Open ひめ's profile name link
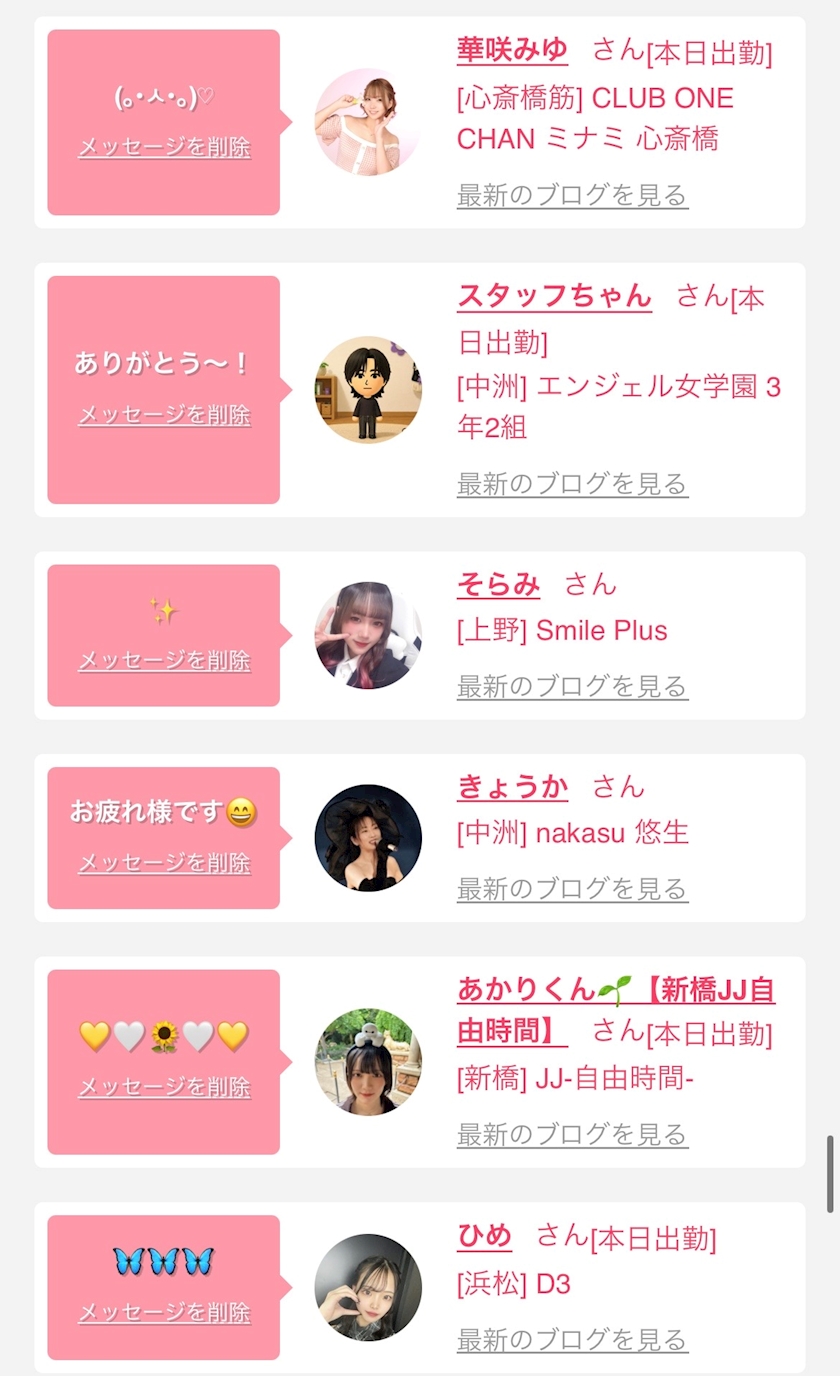Image resolution: width=840 pixels, height=1376 pixels. [x=484, y=1237]
